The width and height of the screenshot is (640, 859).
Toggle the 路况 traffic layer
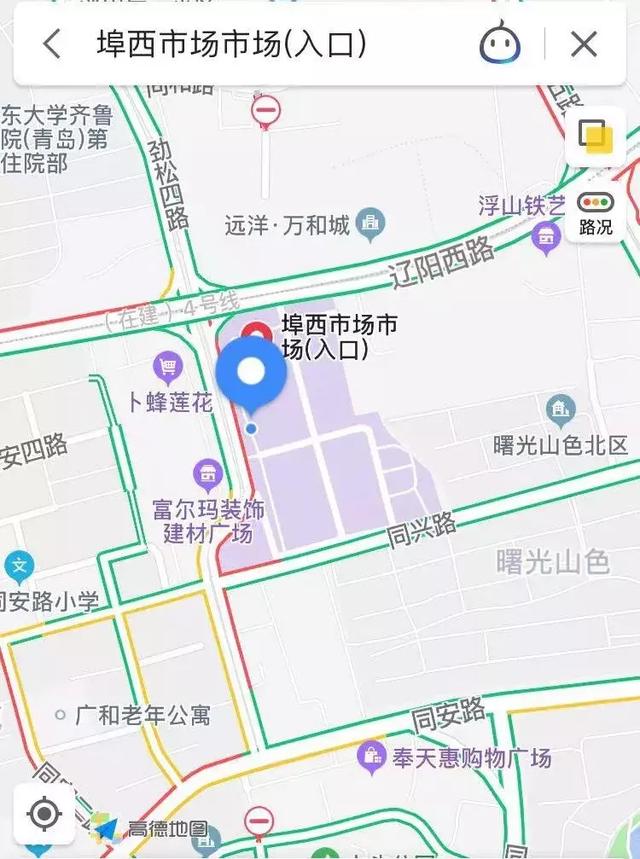595,213
